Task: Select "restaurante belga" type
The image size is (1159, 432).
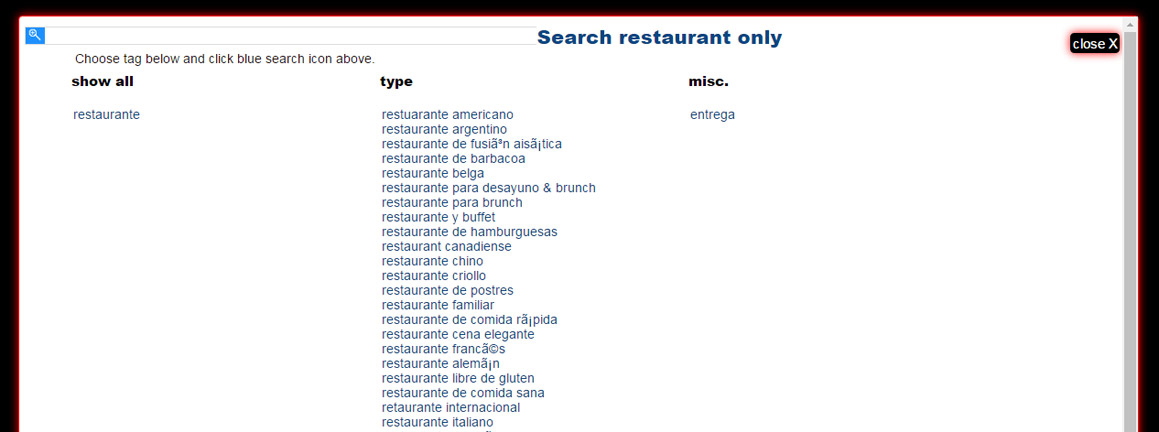Action: click(432, 174)
